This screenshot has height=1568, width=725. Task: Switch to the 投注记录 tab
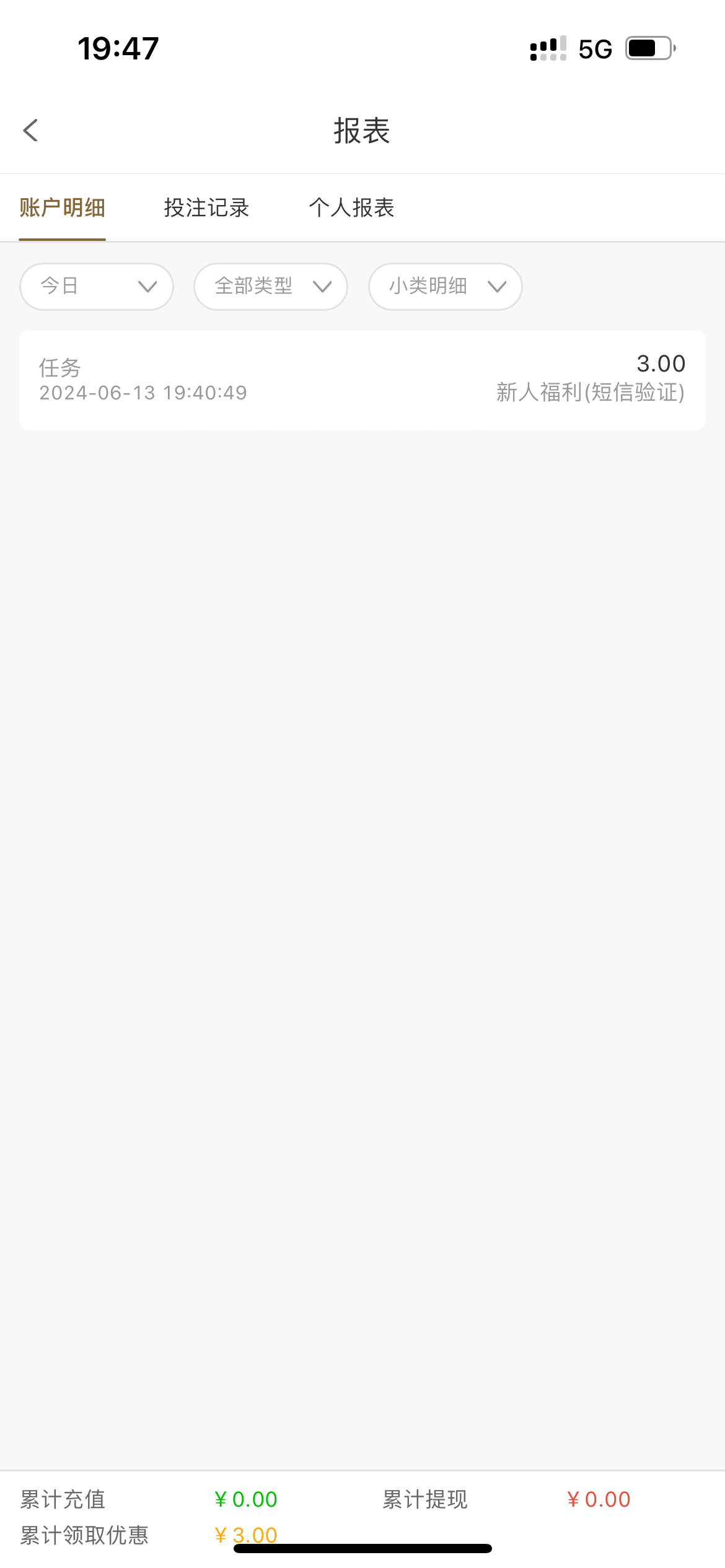pos(206,208)
